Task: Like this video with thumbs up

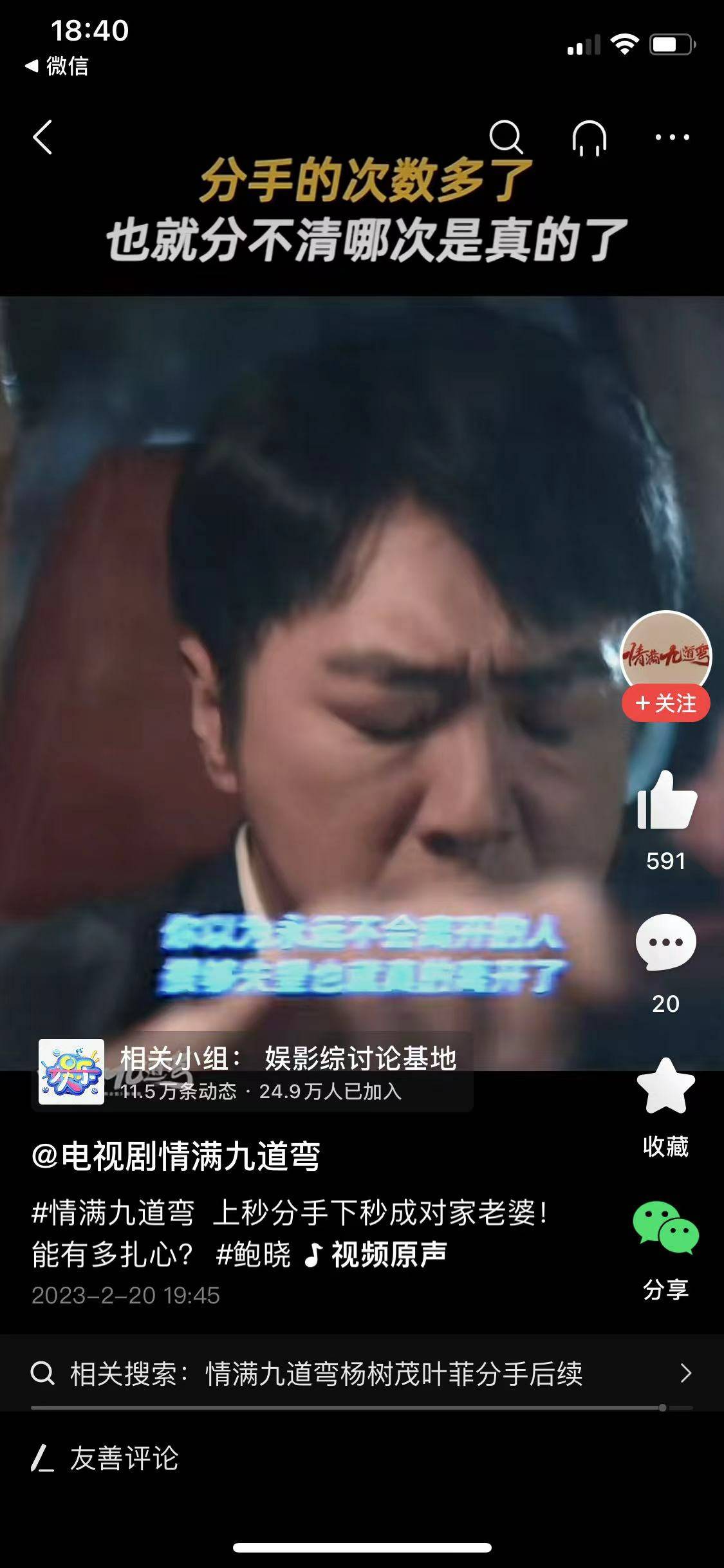Action: pyautogui.click(x=666, y=801)
